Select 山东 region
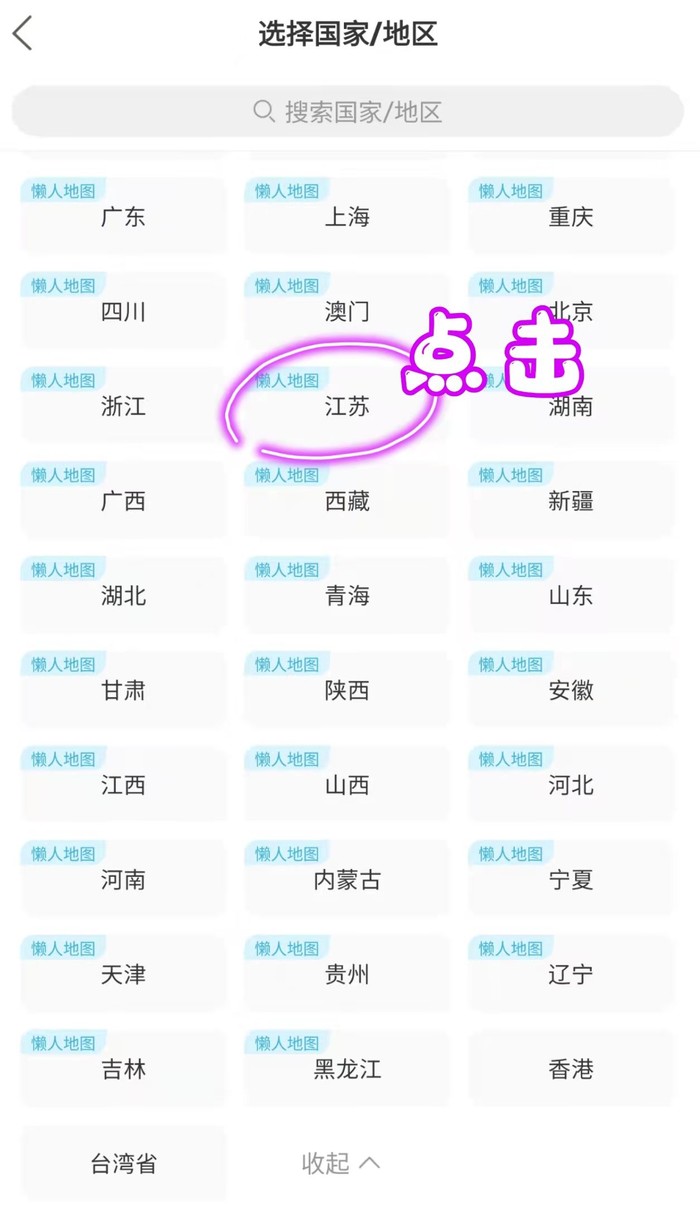The width and height of the screenshot is (700, 1206). click(571, 596)
